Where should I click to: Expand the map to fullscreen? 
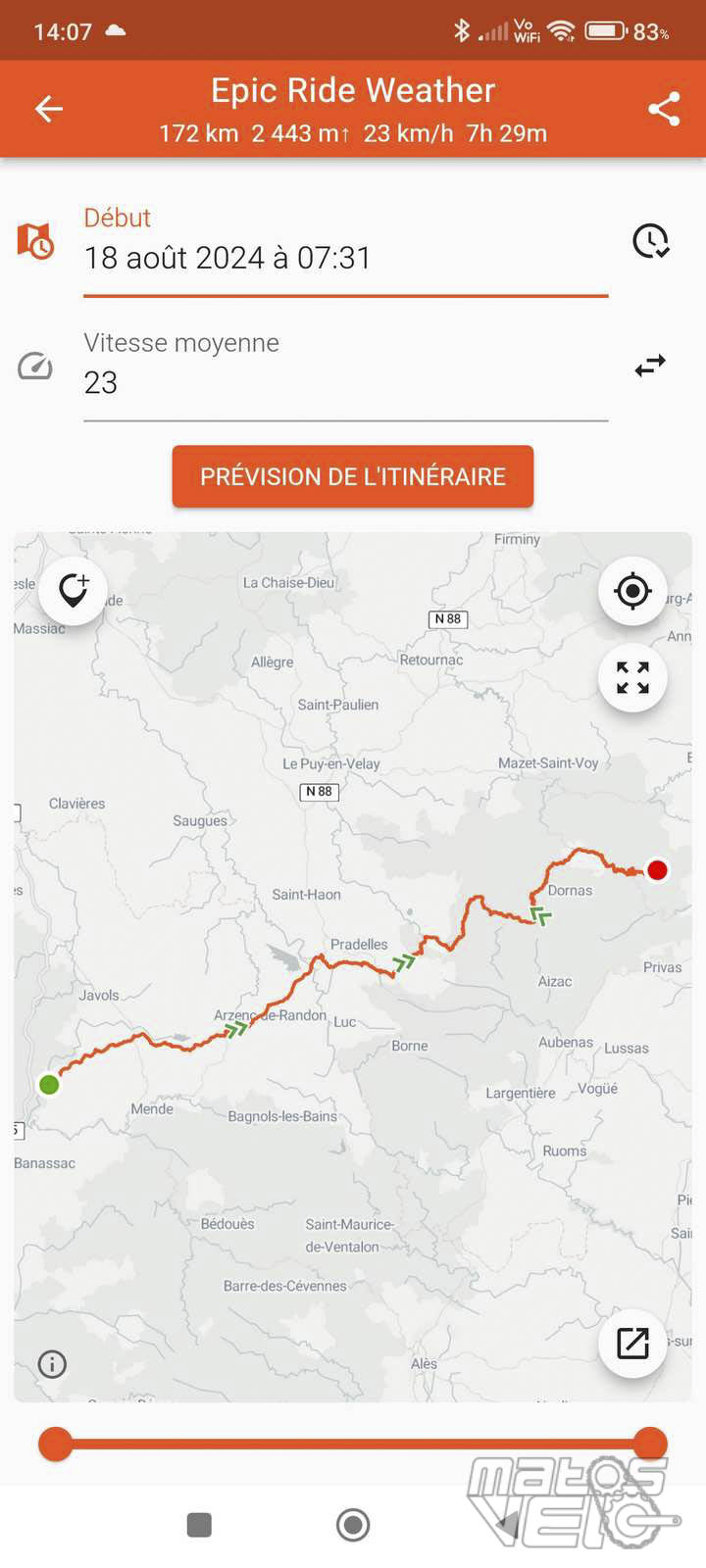632,677
